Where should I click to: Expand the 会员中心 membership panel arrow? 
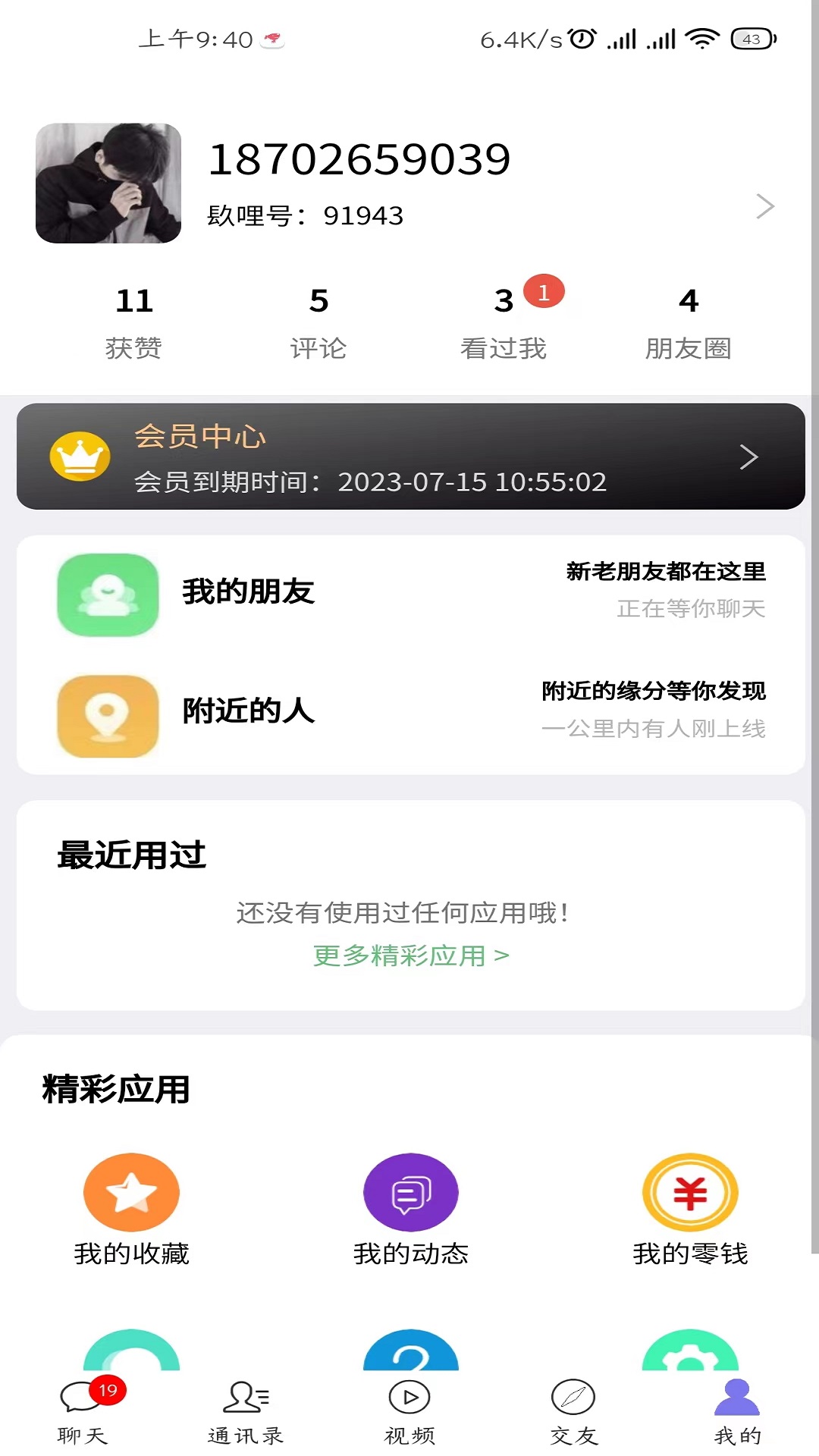(750, 456)
